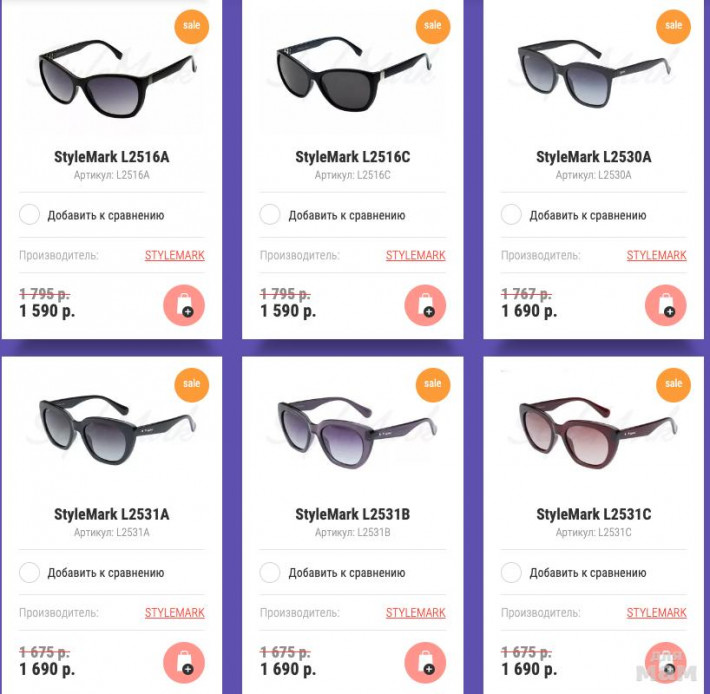Open the StyleMark L2530A title
Viewport: 710px width, 694px height.
(594, 157)
